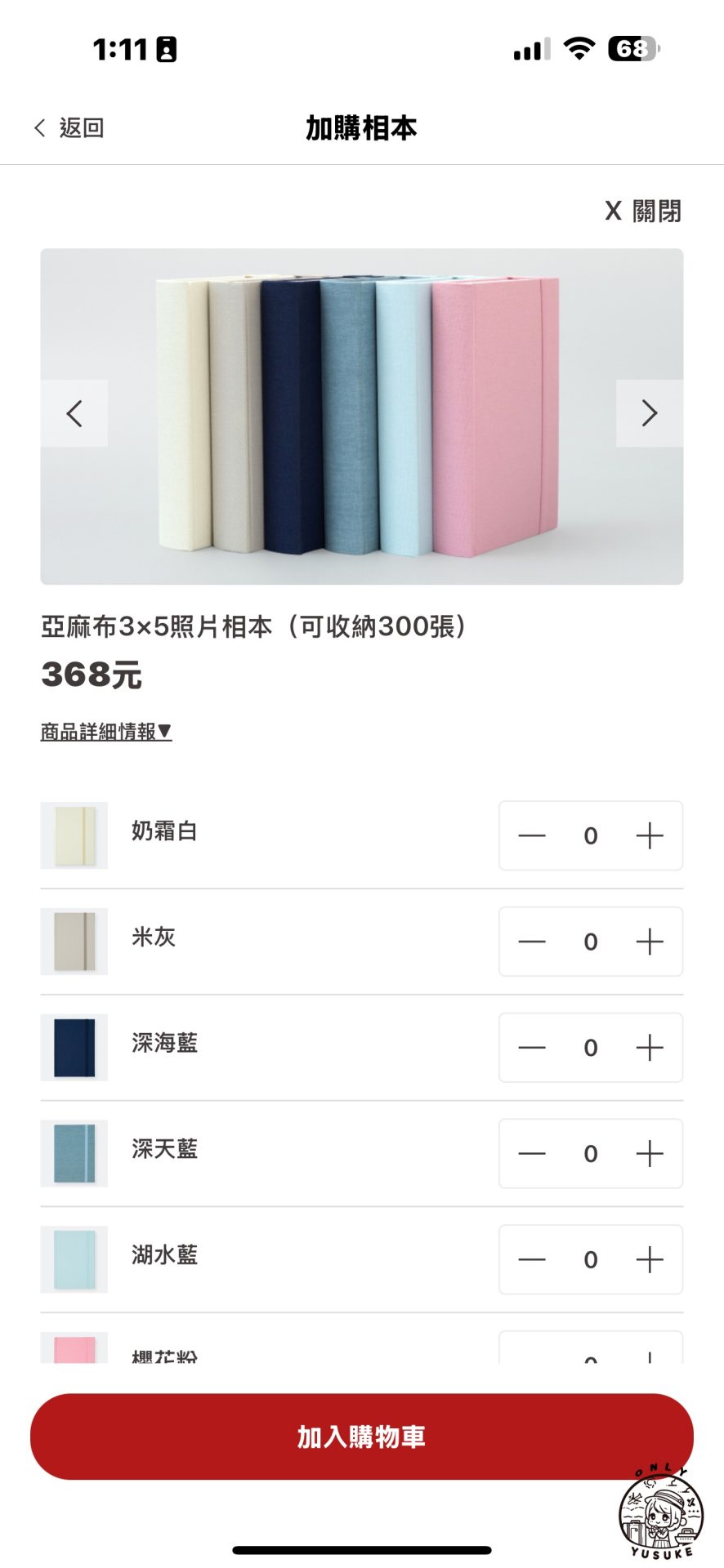Tap the plus icon for 深海藍
Image resolution: width=724 pixels, height=1568 pixels.
tap(650, 1048)
